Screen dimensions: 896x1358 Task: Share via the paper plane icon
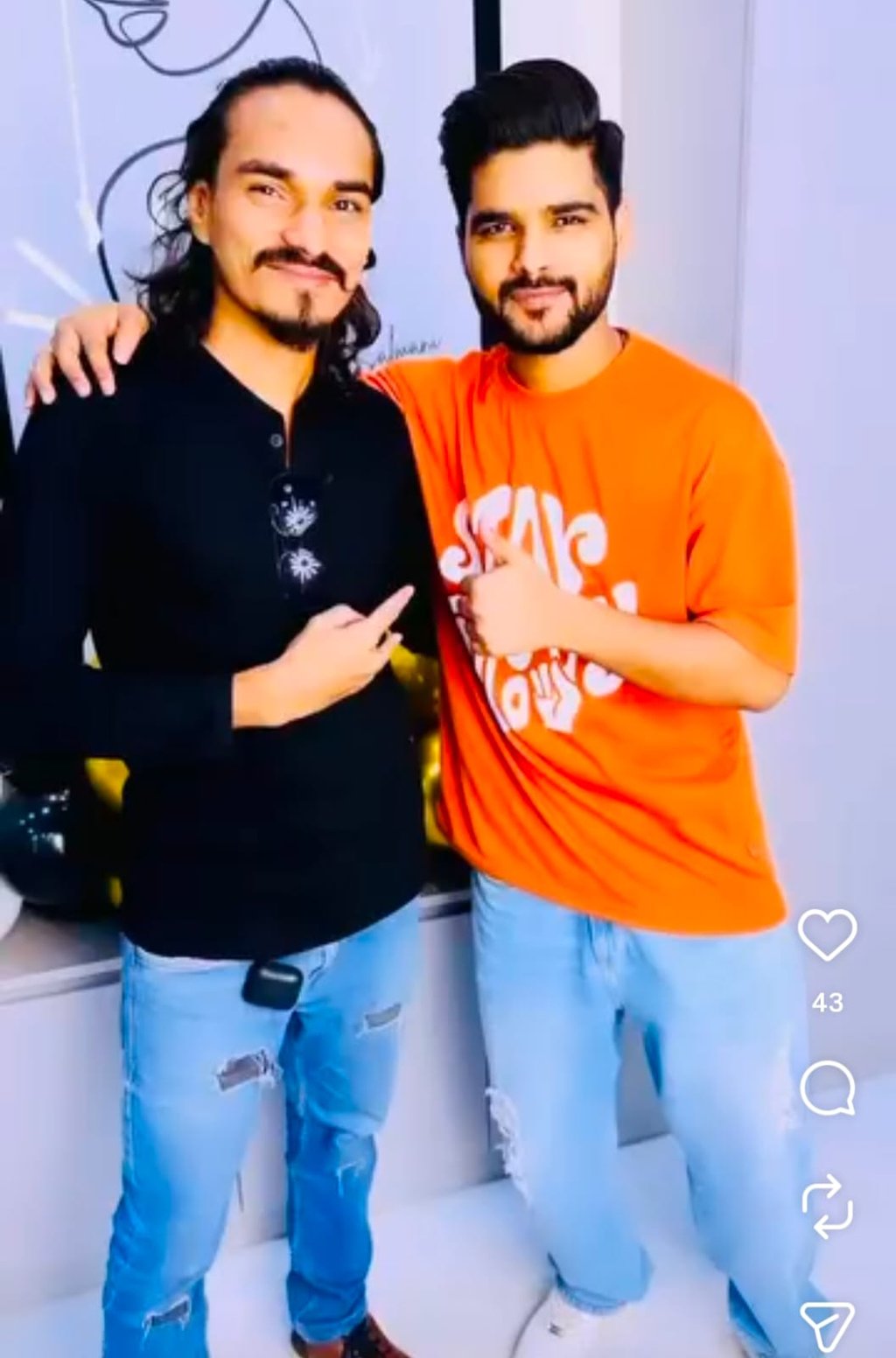pyautogui.click(x=828, y=1326)
